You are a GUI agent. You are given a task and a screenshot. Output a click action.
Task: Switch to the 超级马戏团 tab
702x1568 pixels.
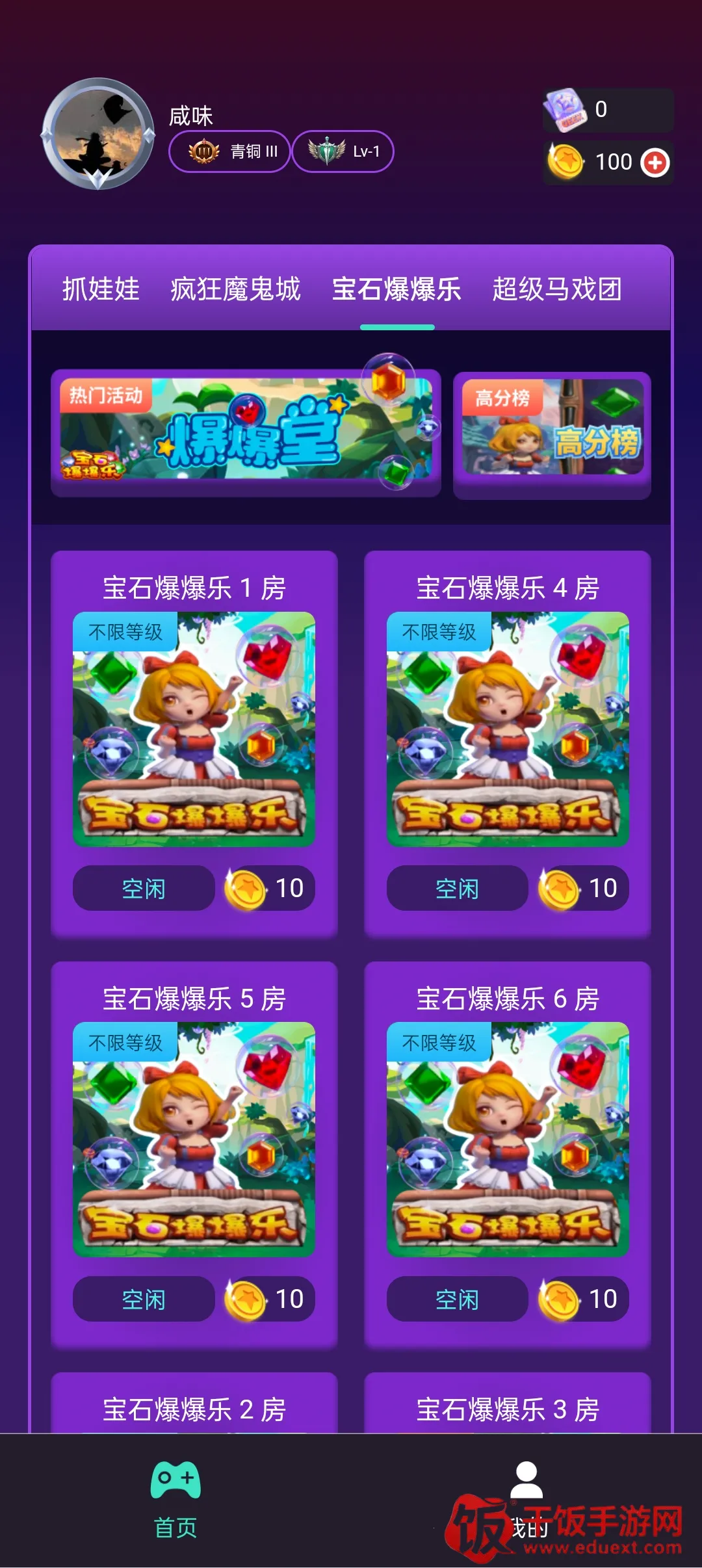pos(557,289)
